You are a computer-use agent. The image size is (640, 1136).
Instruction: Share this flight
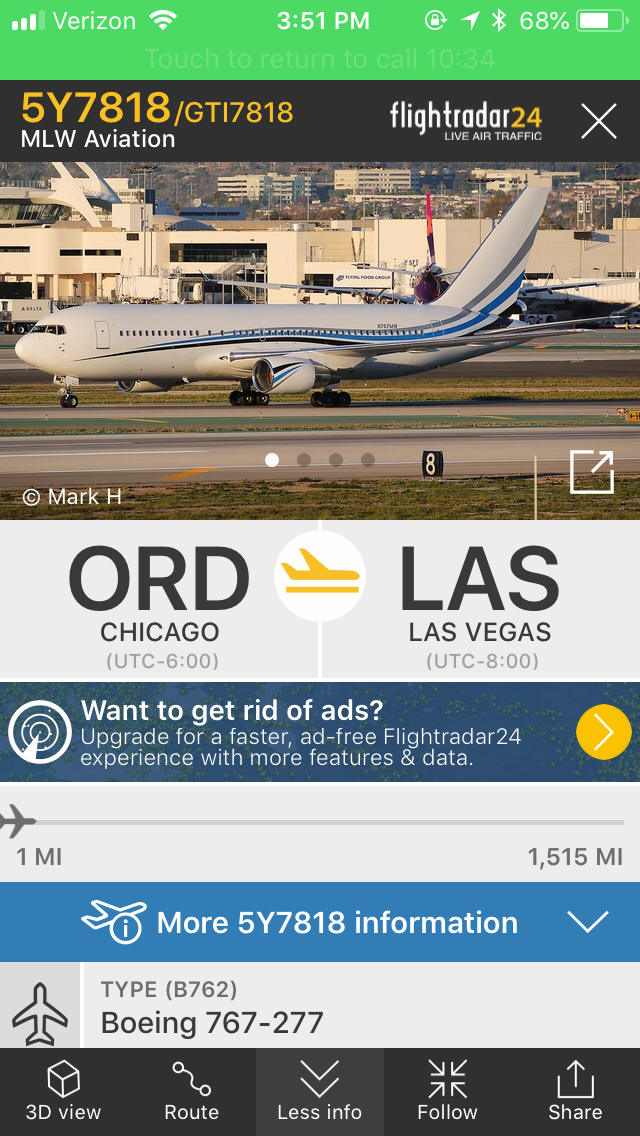pos(575,1092)
